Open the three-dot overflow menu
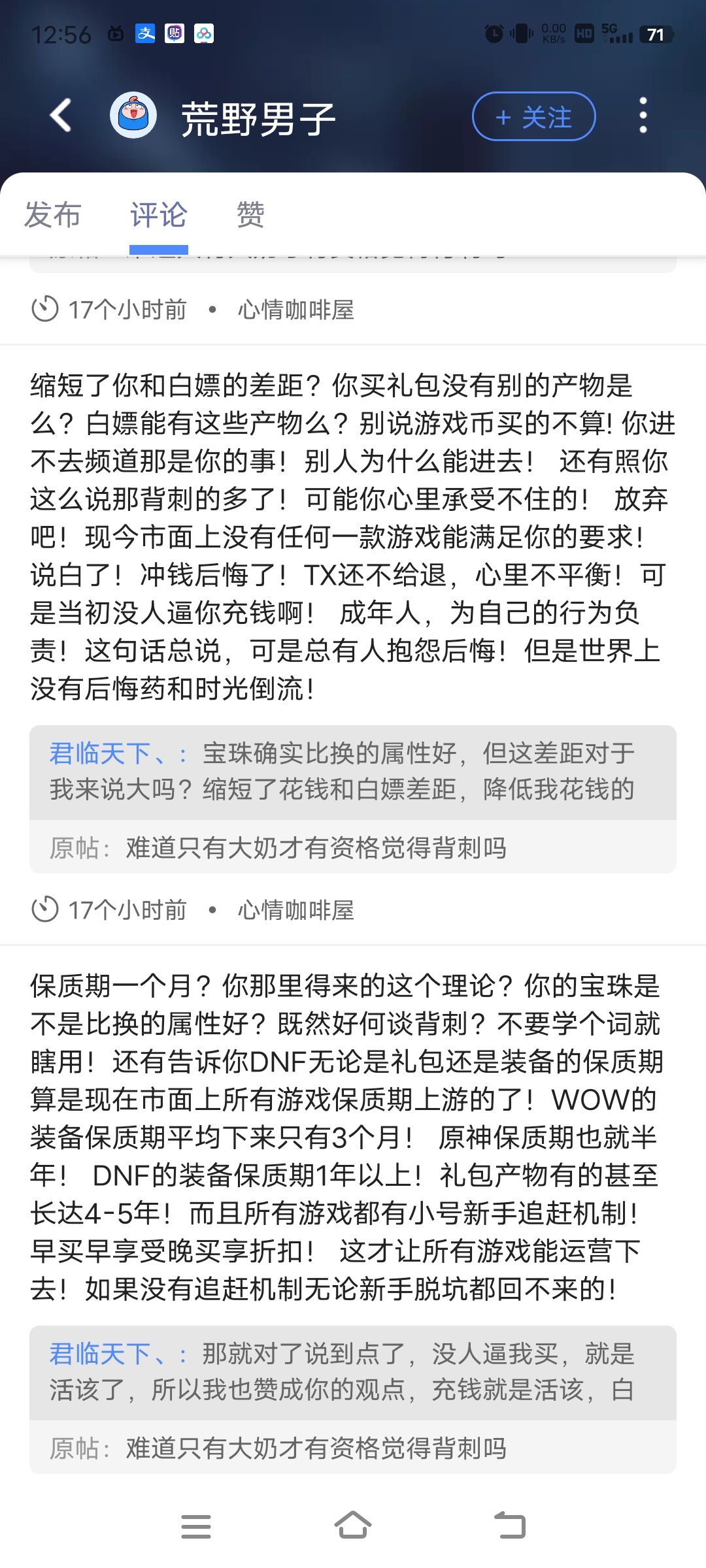 pyautogui.click(x=643, y=116)
